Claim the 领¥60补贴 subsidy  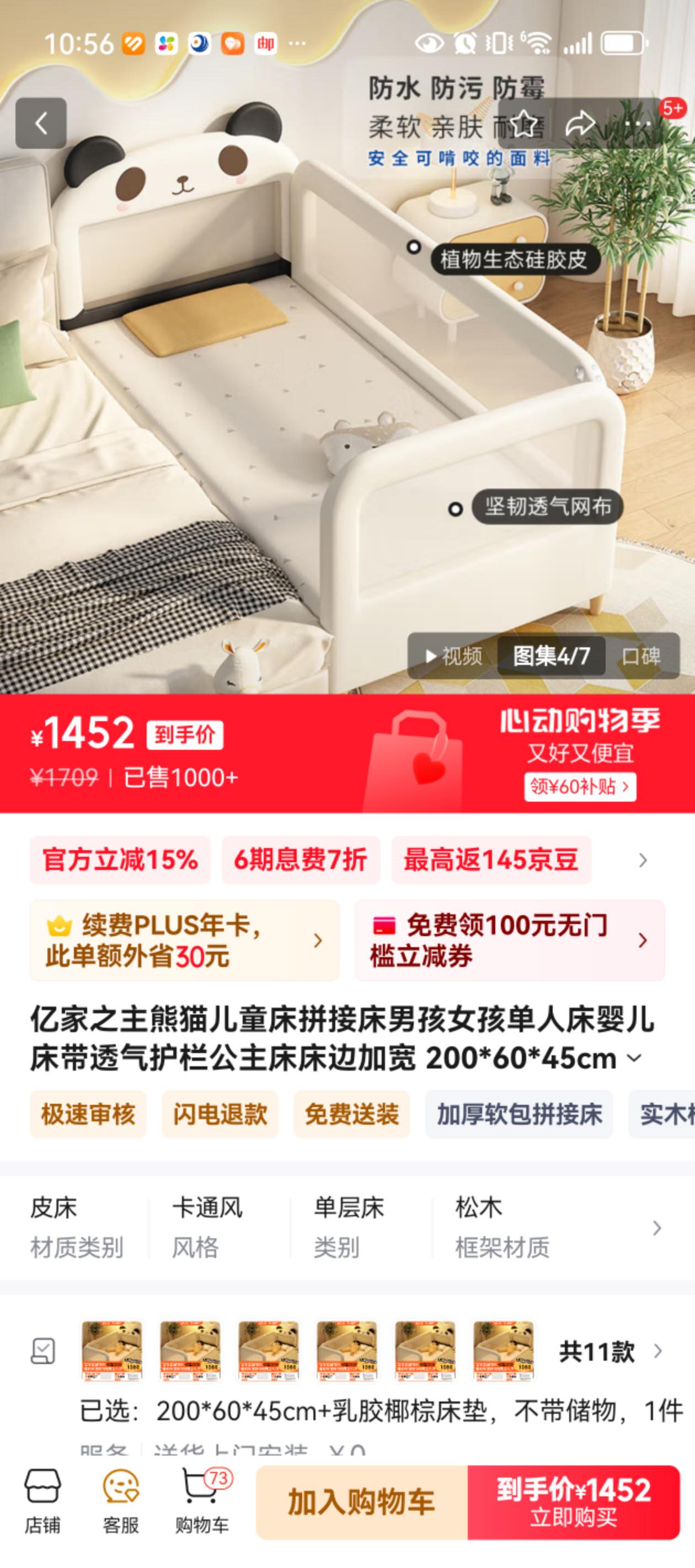tap(579, 786)
